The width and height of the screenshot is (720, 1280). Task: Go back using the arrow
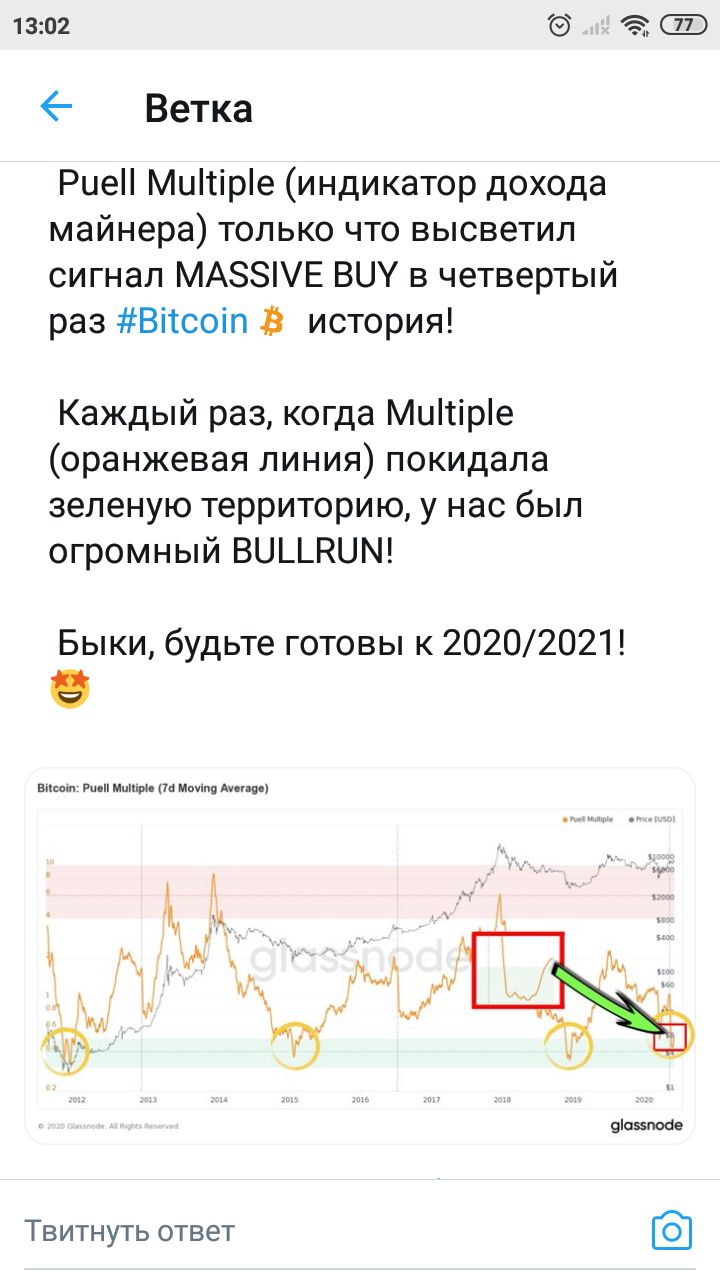coord(56,107)
